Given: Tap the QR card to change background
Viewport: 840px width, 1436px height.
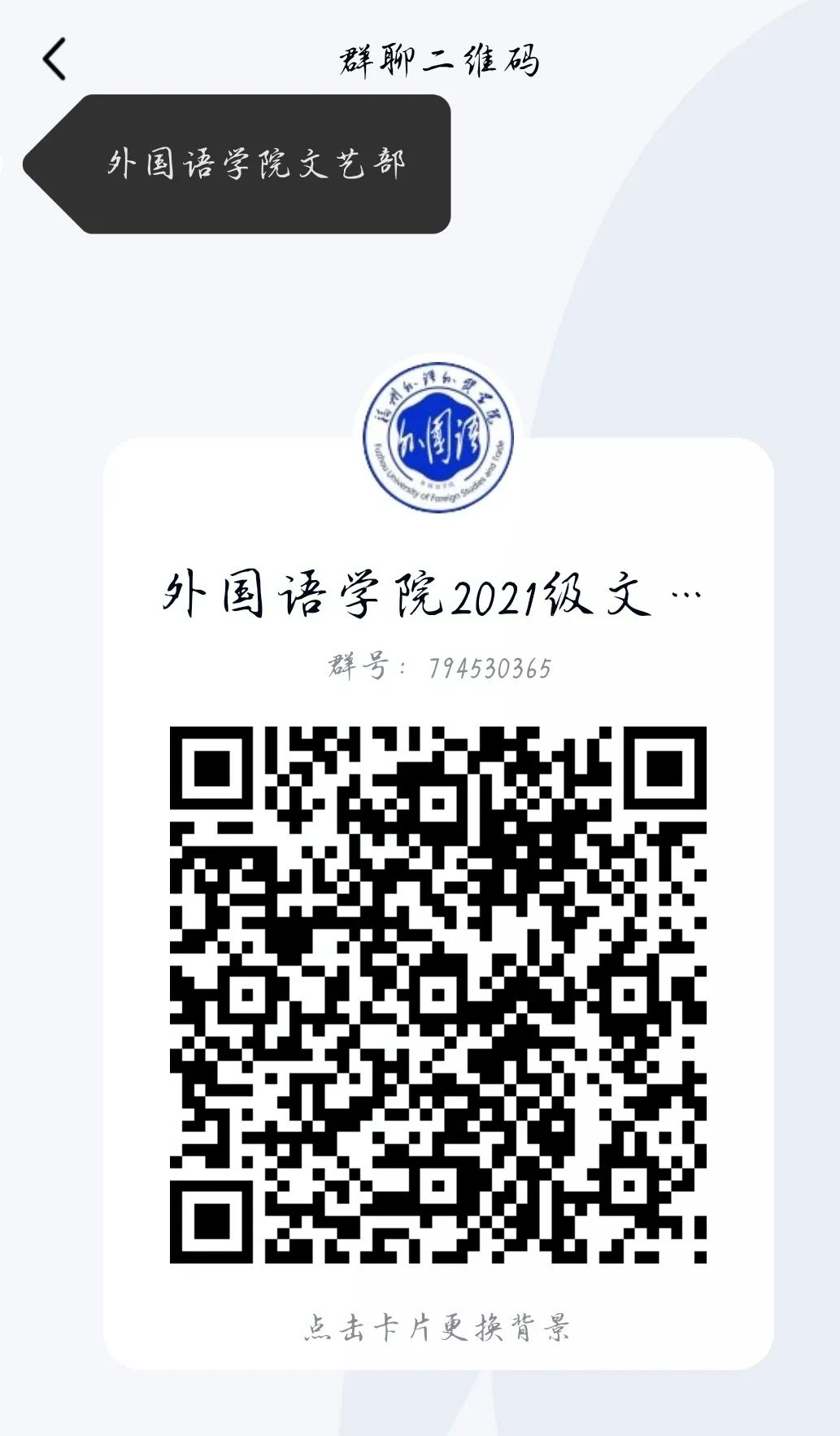Looking at the screenshot, I should point(437,1327).
